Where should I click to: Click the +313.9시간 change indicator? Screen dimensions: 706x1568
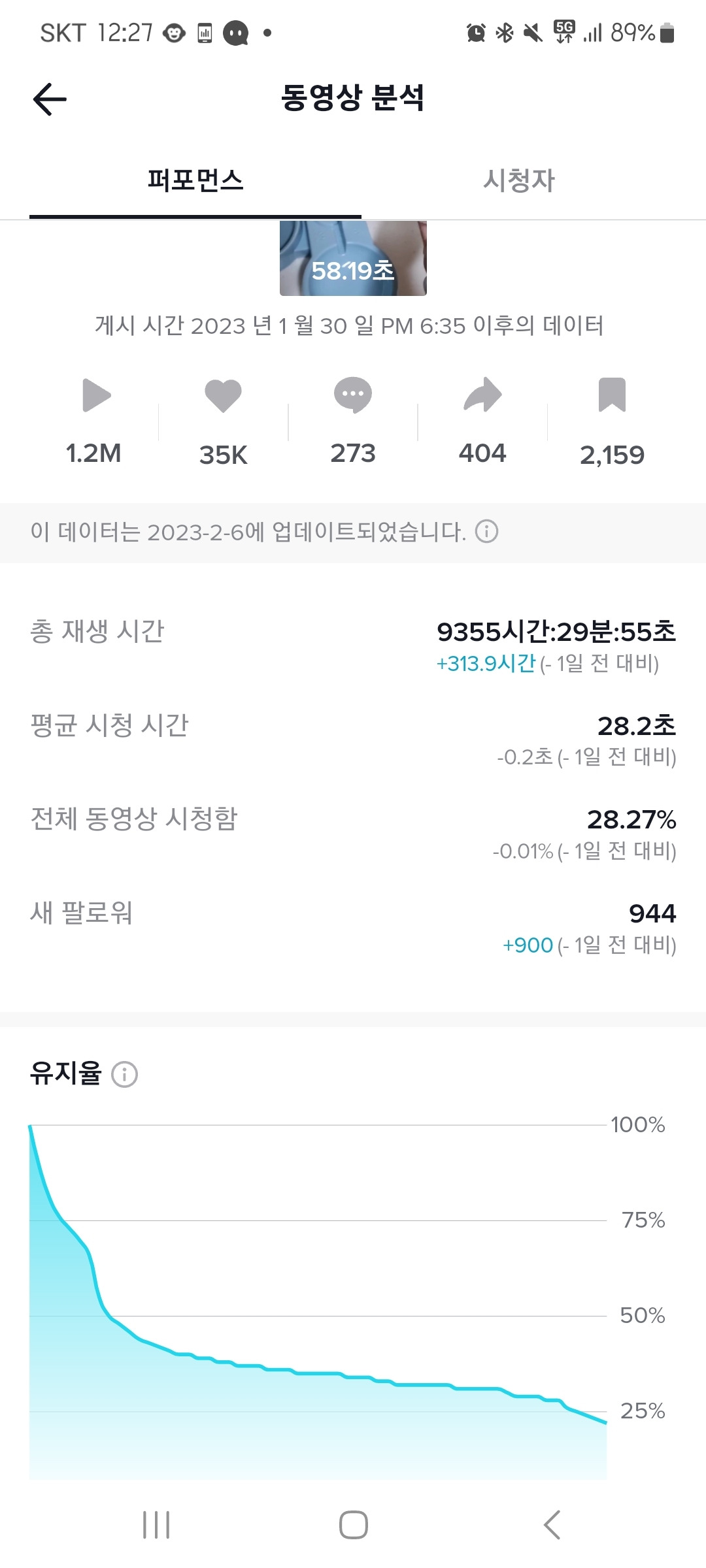coord(485,663)
